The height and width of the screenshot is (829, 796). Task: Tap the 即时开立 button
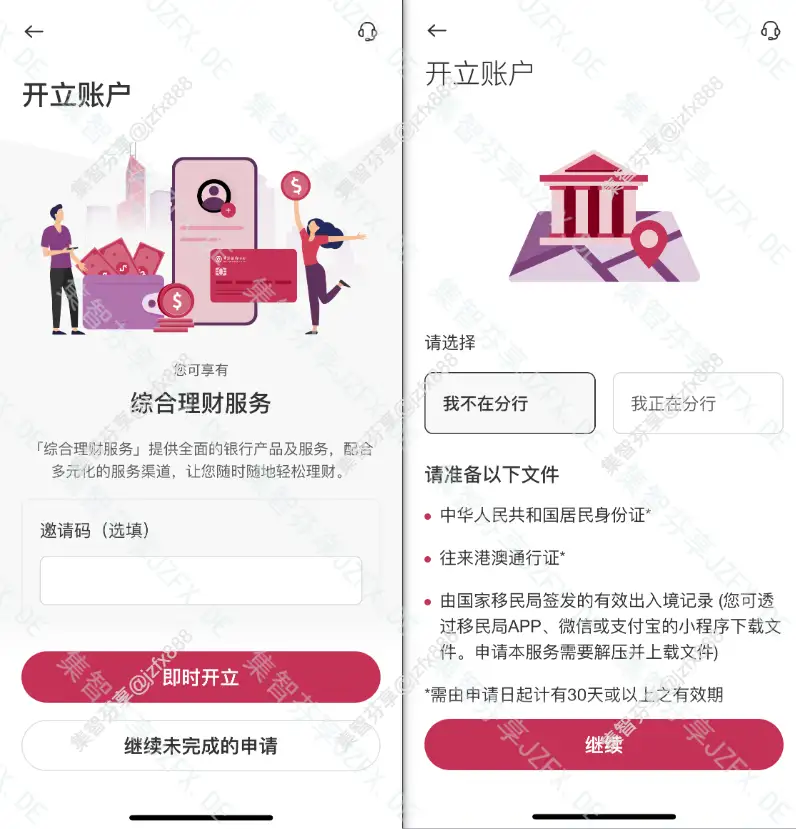(x=200, y=677)
